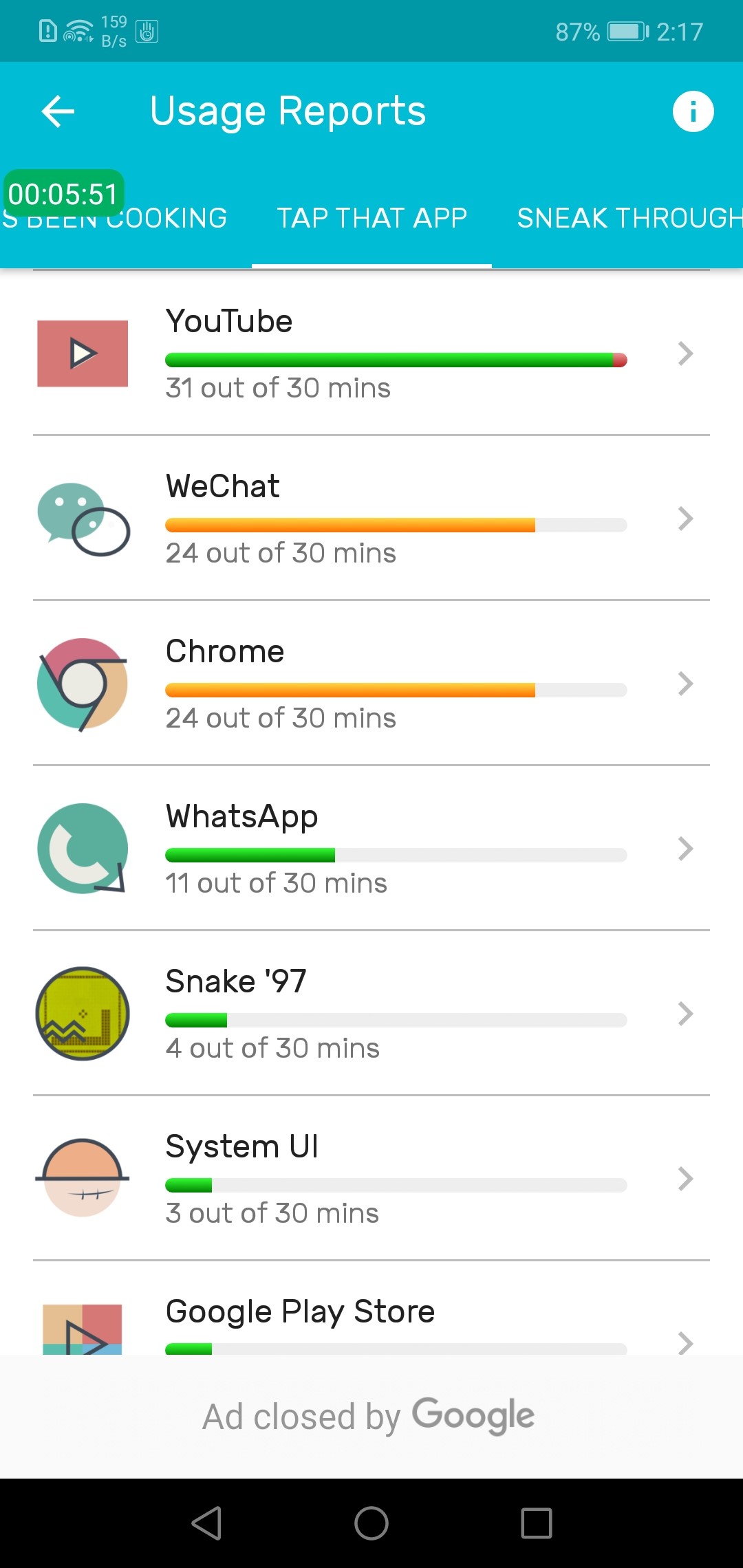Open the YouTube app icon

(x=82, y=353)
